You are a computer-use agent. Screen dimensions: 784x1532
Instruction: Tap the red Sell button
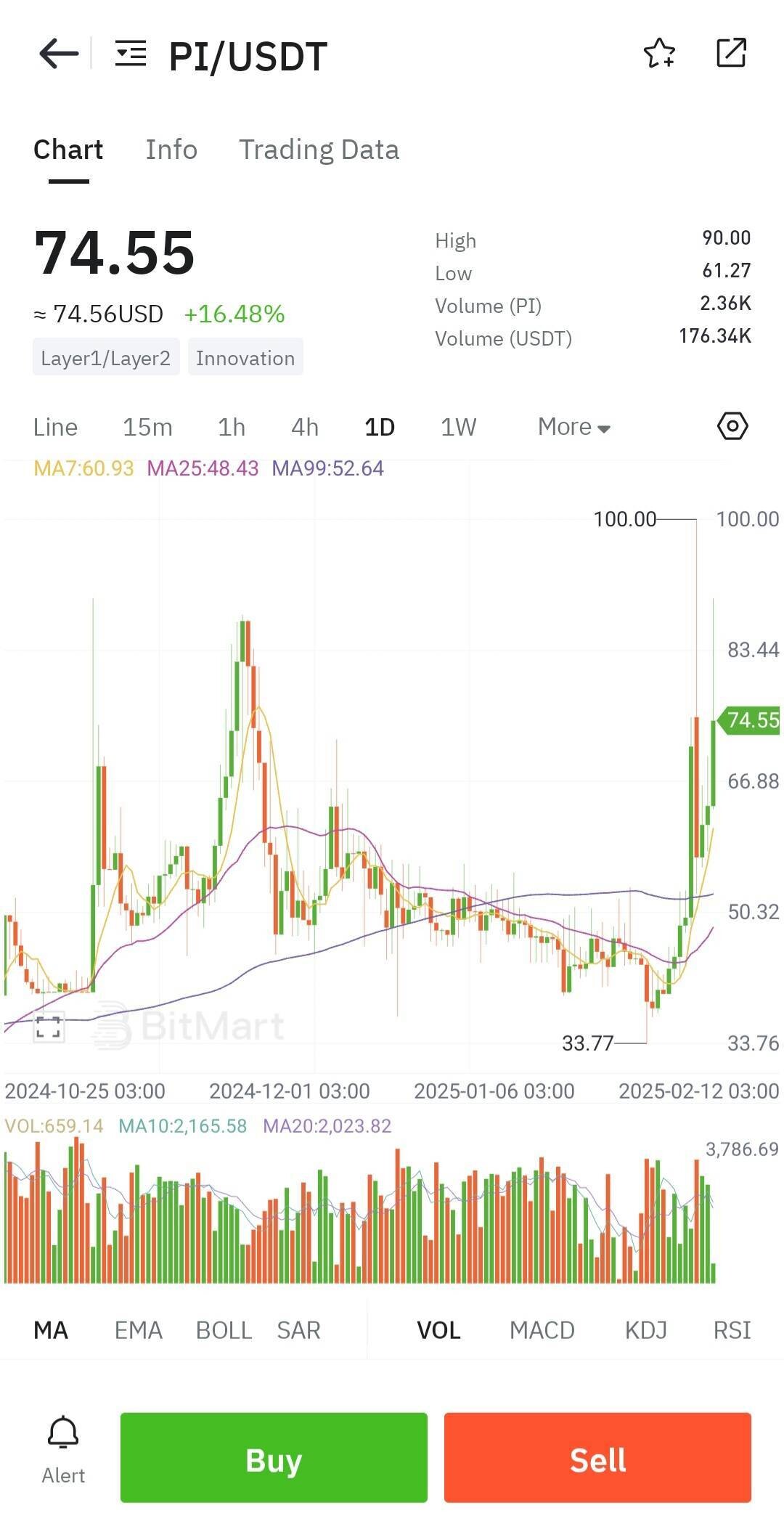click(x=597, y=1458)
